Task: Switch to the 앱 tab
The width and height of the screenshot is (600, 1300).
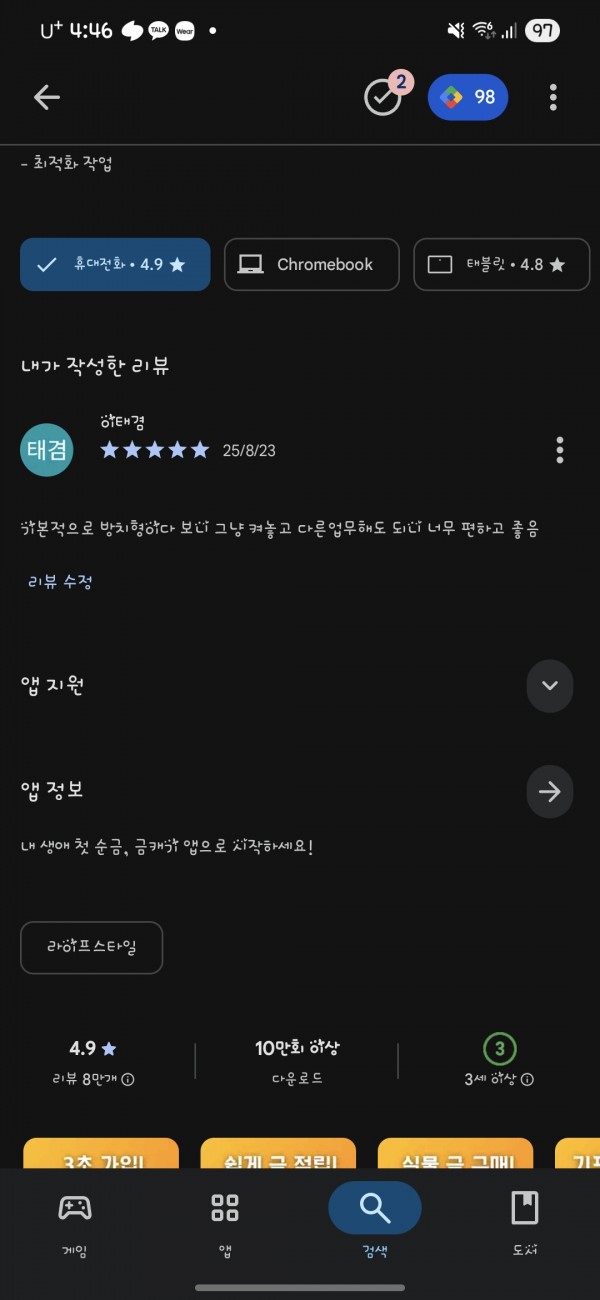Action: (x=225, y=1222)
